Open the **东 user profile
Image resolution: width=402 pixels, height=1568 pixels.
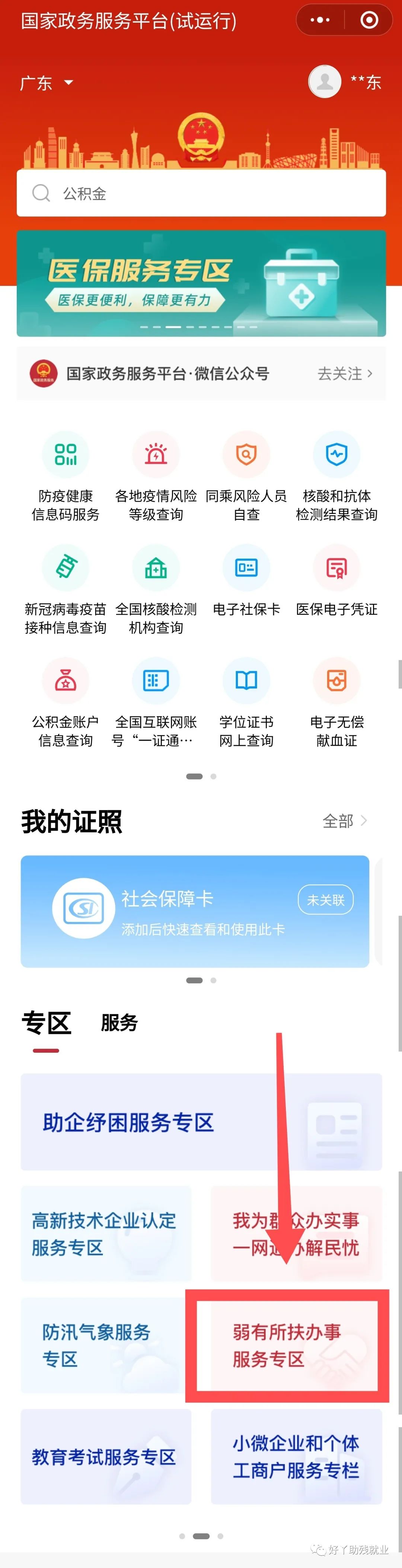345,82
